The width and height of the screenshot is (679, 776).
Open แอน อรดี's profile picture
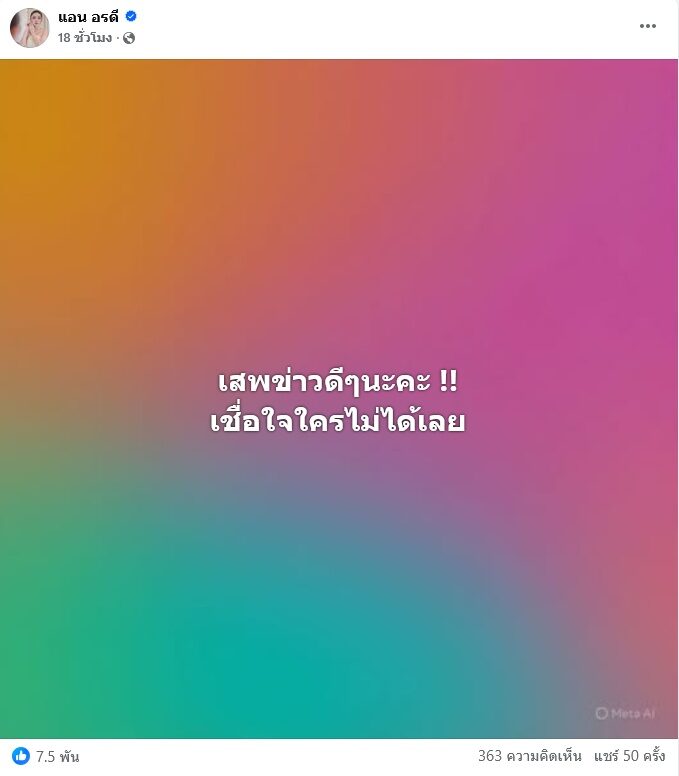[29, 27]
